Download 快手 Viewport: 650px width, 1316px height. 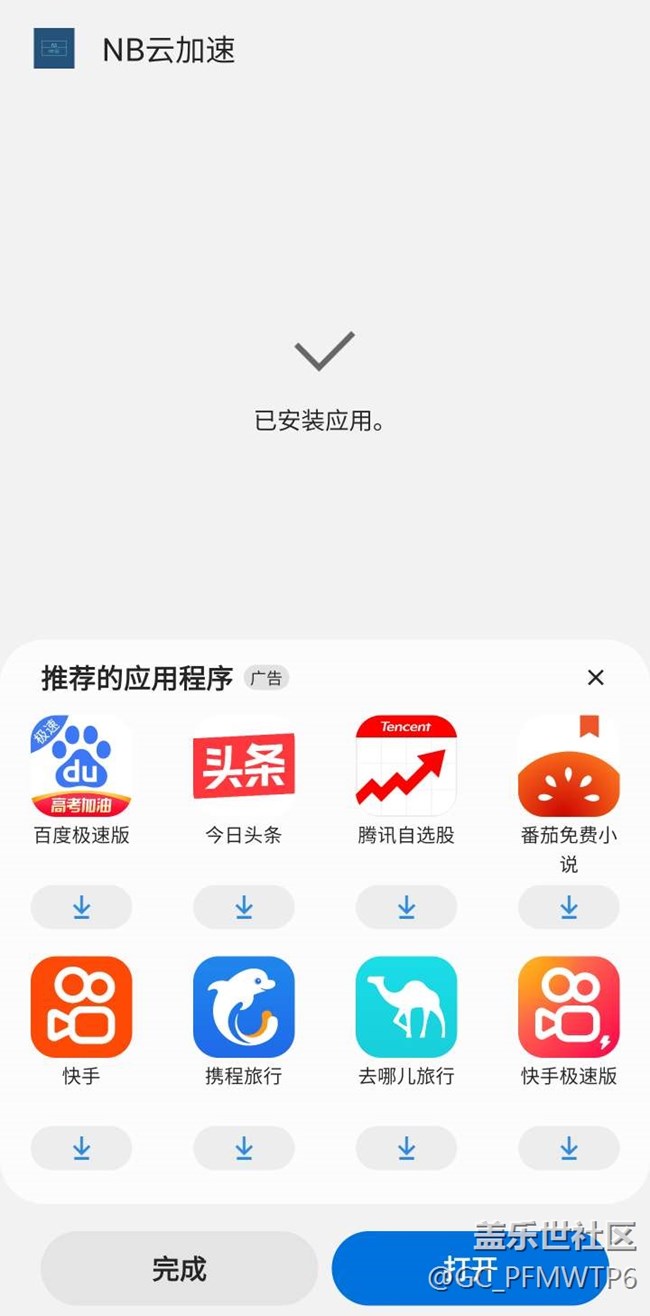click(81, 1148)
